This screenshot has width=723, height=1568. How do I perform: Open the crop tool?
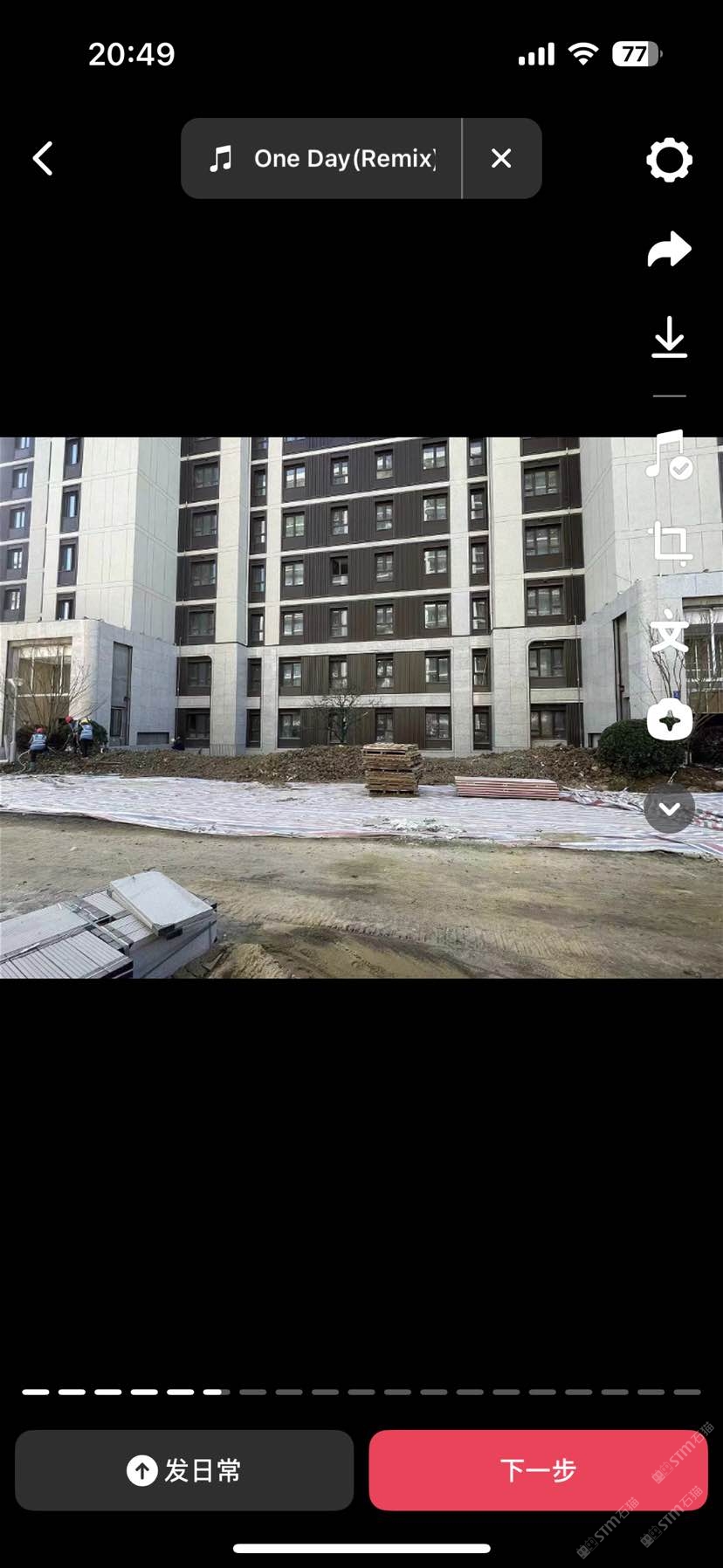[x=669, y=544]
